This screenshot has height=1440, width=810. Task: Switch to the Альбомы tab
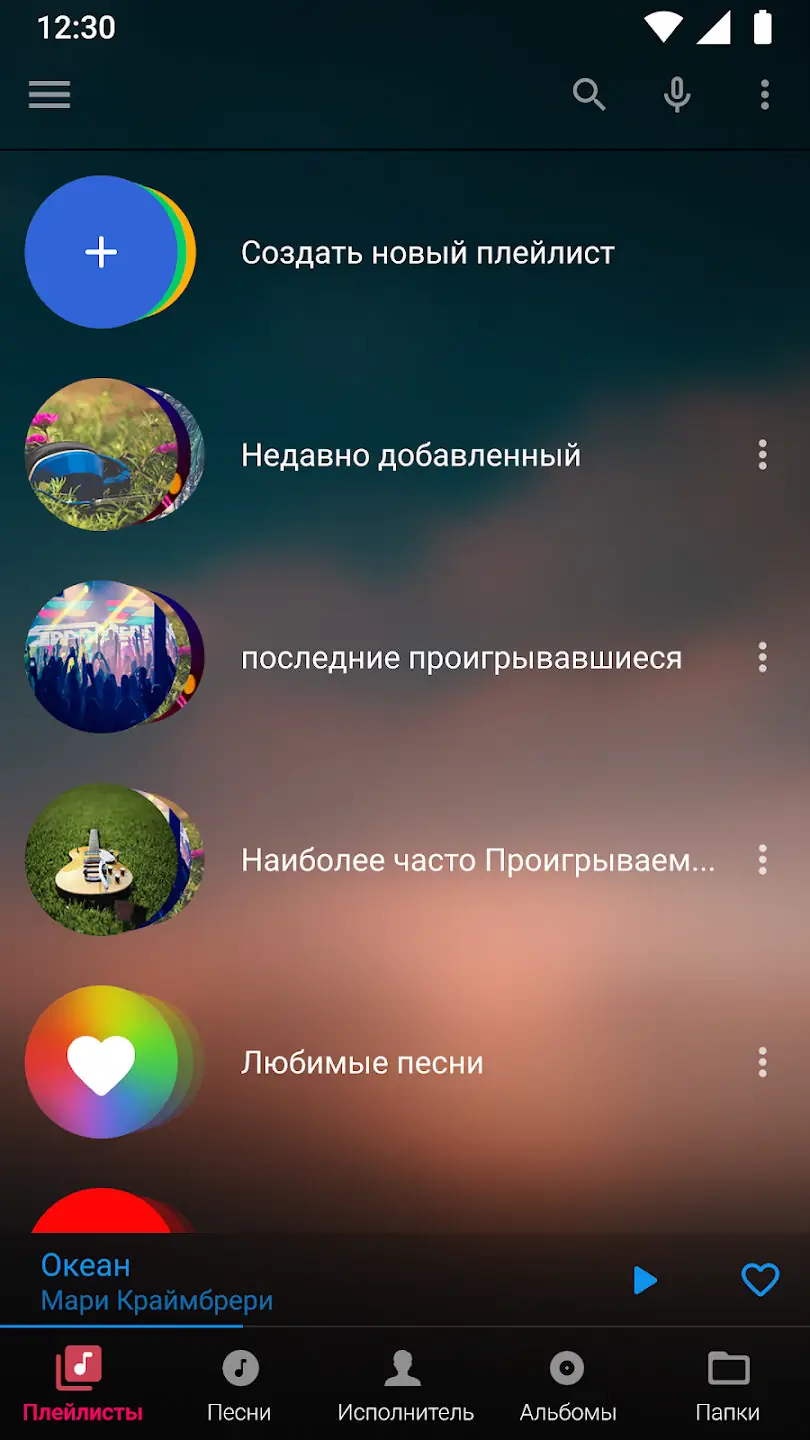tap(566, 1385)
